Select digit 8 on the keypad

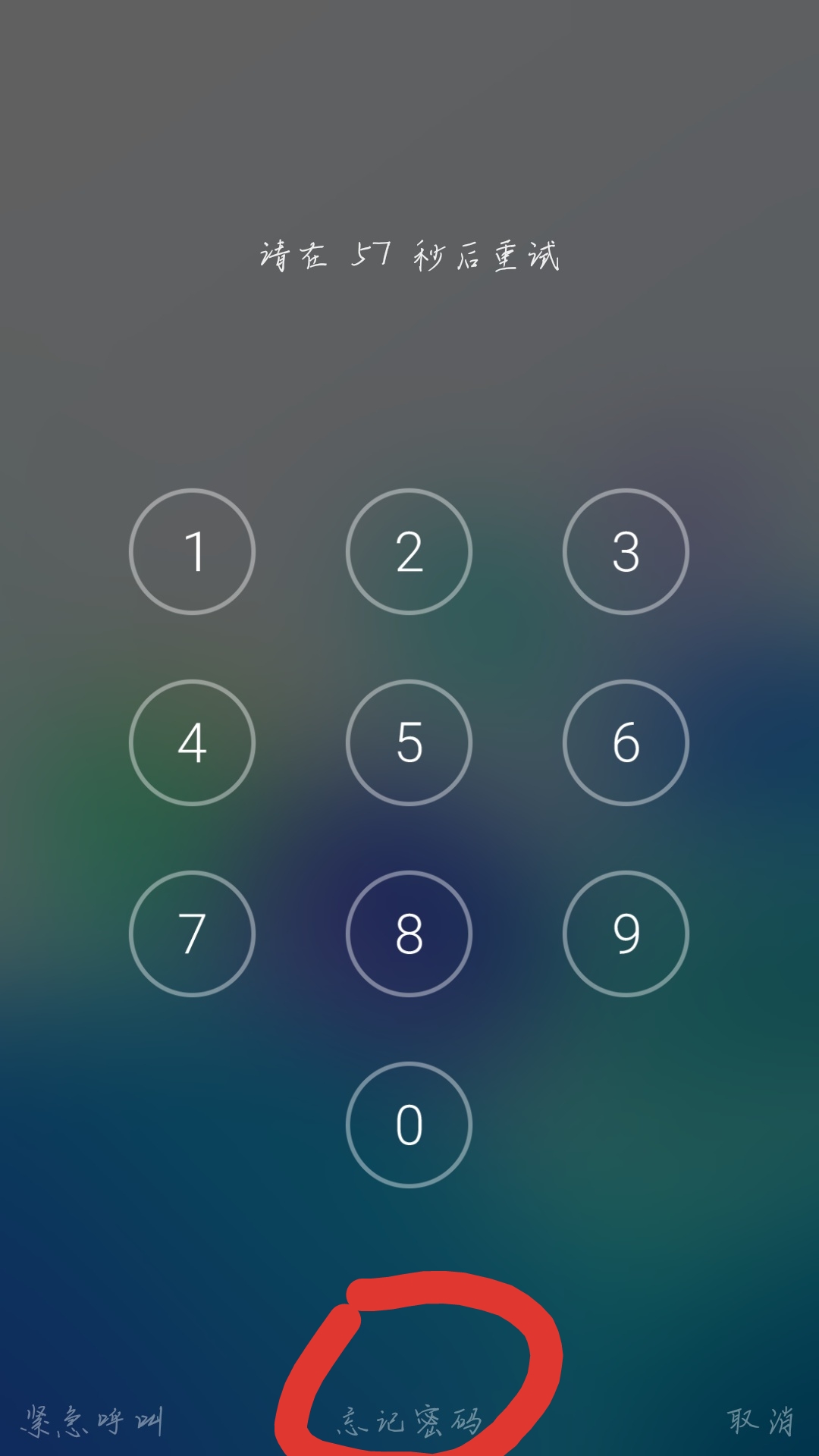[x=409, y=934]
